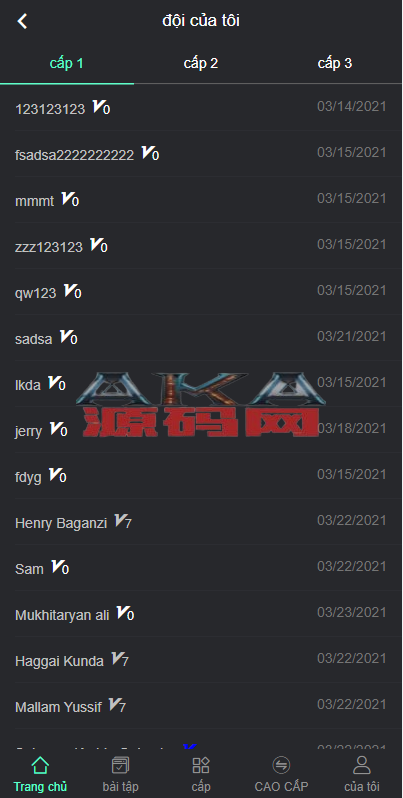Open Trang chủ in bottom navigation
403x798 pixels.
coord(40,774)
